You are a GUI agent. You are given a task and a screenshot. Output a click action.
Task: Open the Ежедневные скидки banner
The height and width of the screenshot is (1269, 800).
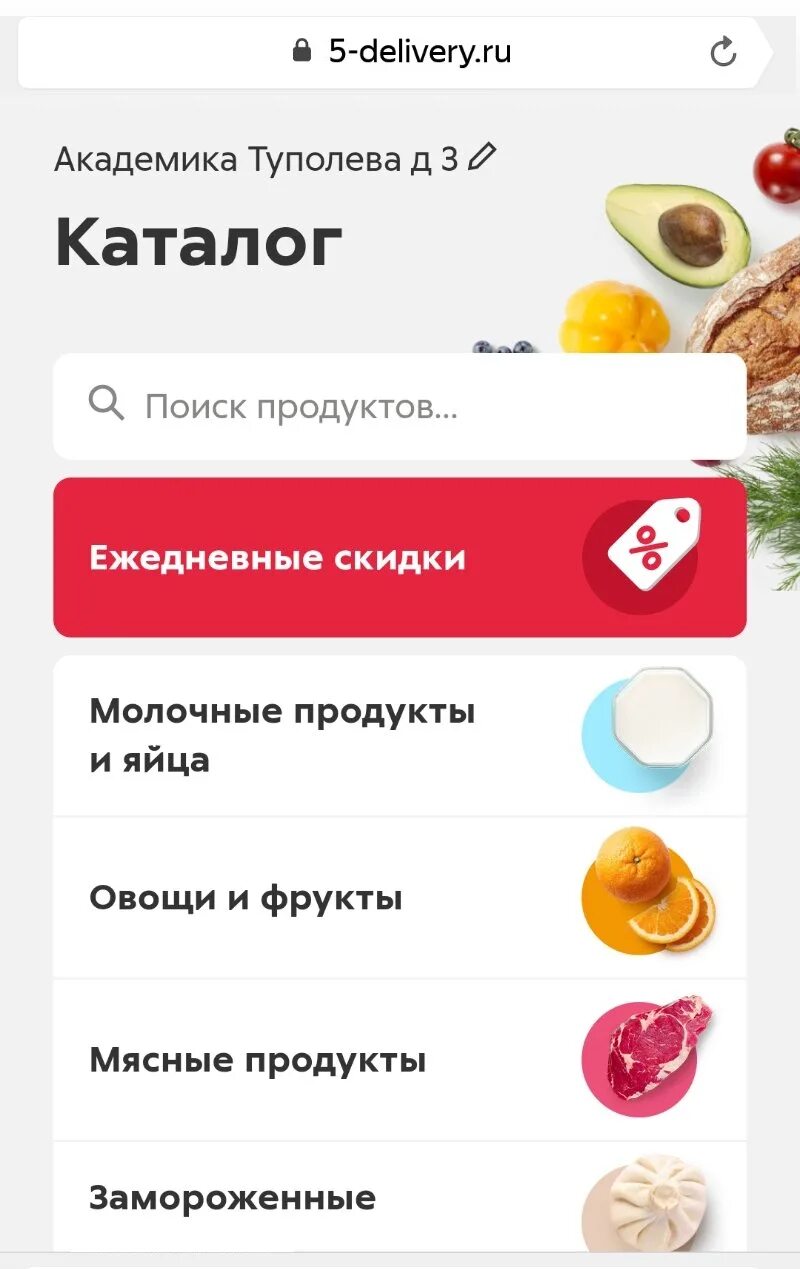(400, 557)
